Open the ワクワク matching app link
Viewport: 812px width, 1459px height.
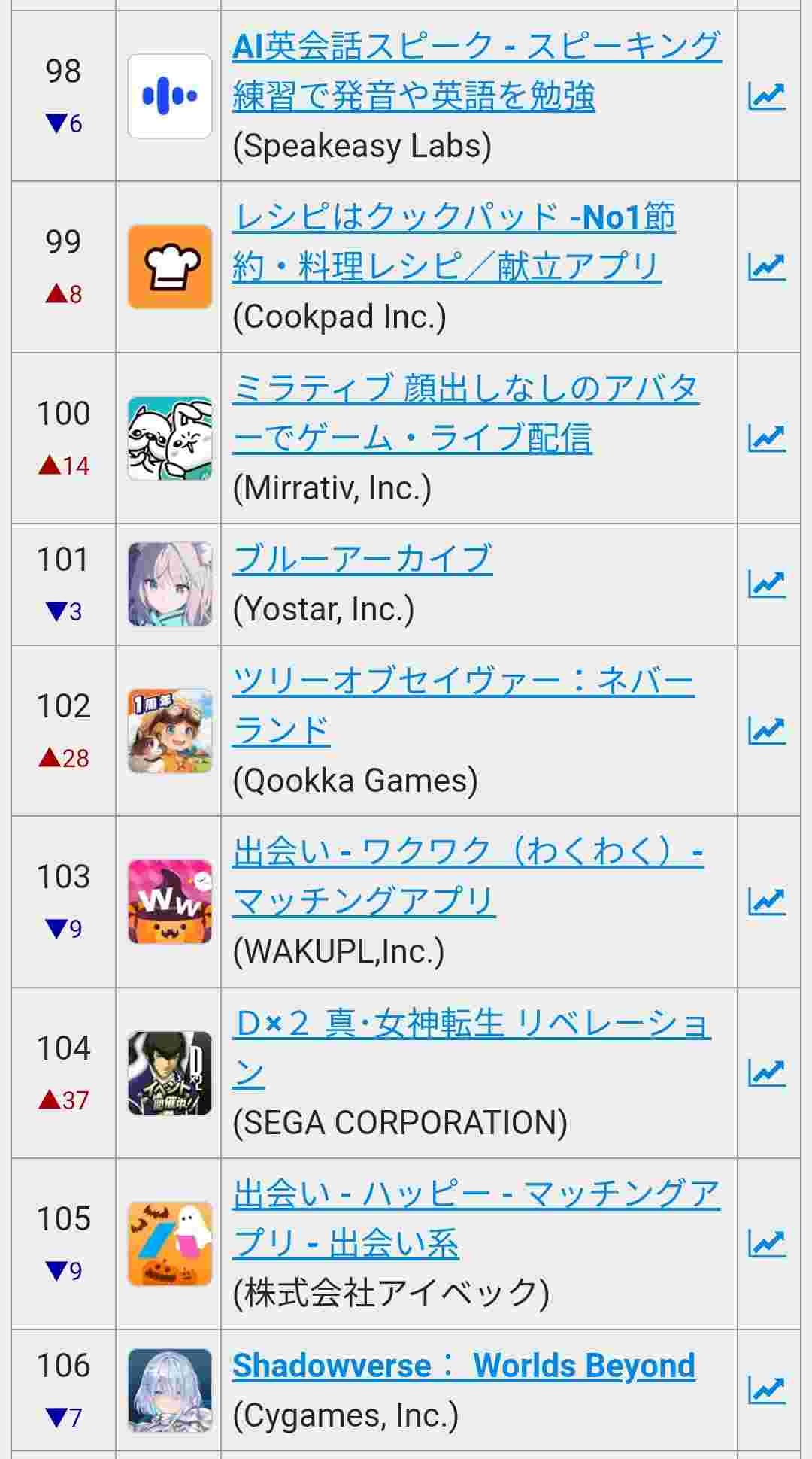(468, 876)
